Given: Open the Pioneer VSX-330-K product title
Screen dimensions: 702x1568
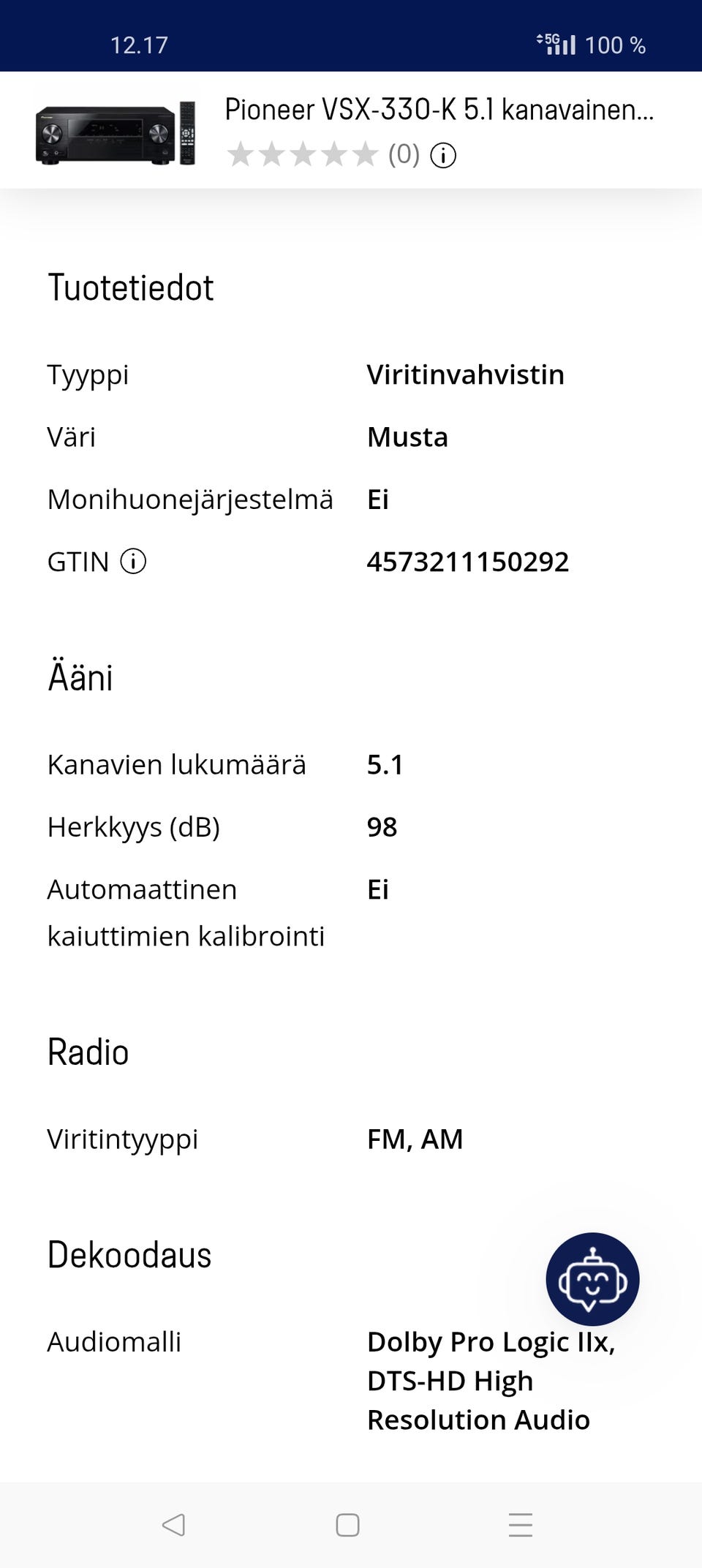Looking at the screenshot, I should [439, 110].
